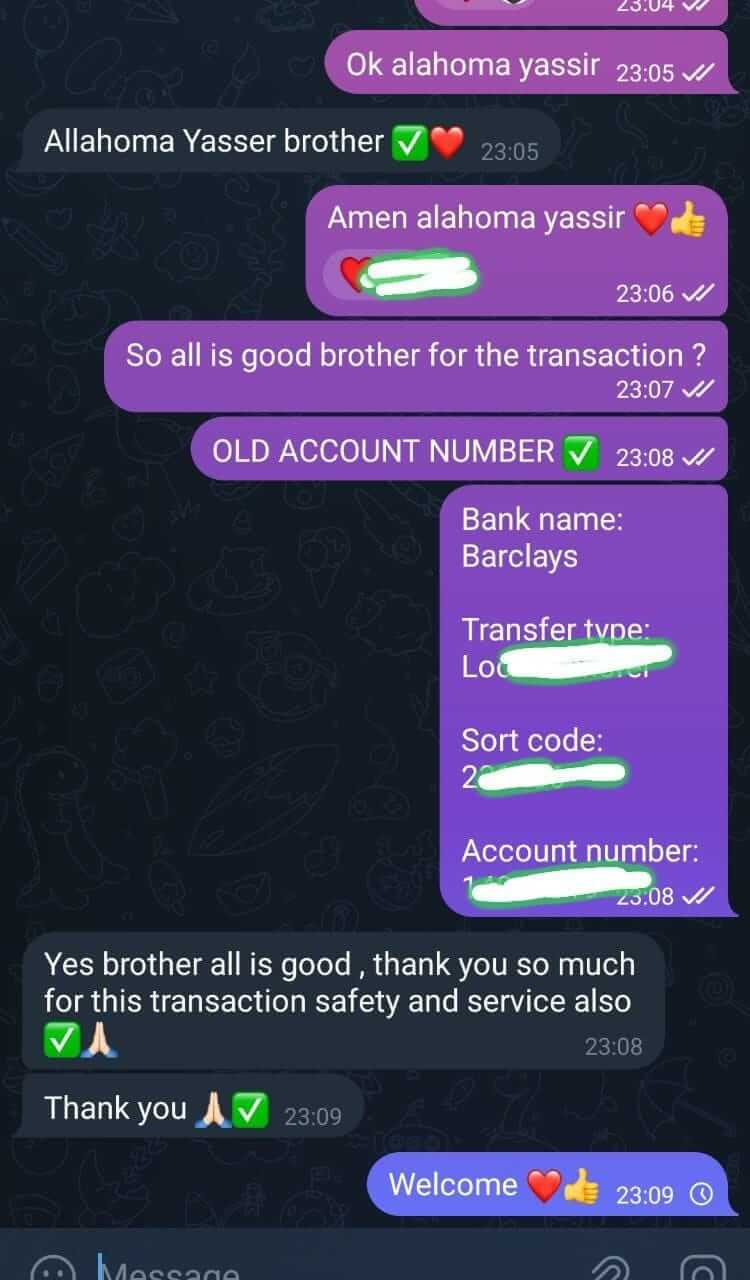
Task: Open the attachment paperclip menu
Action: coord(608,1268)
